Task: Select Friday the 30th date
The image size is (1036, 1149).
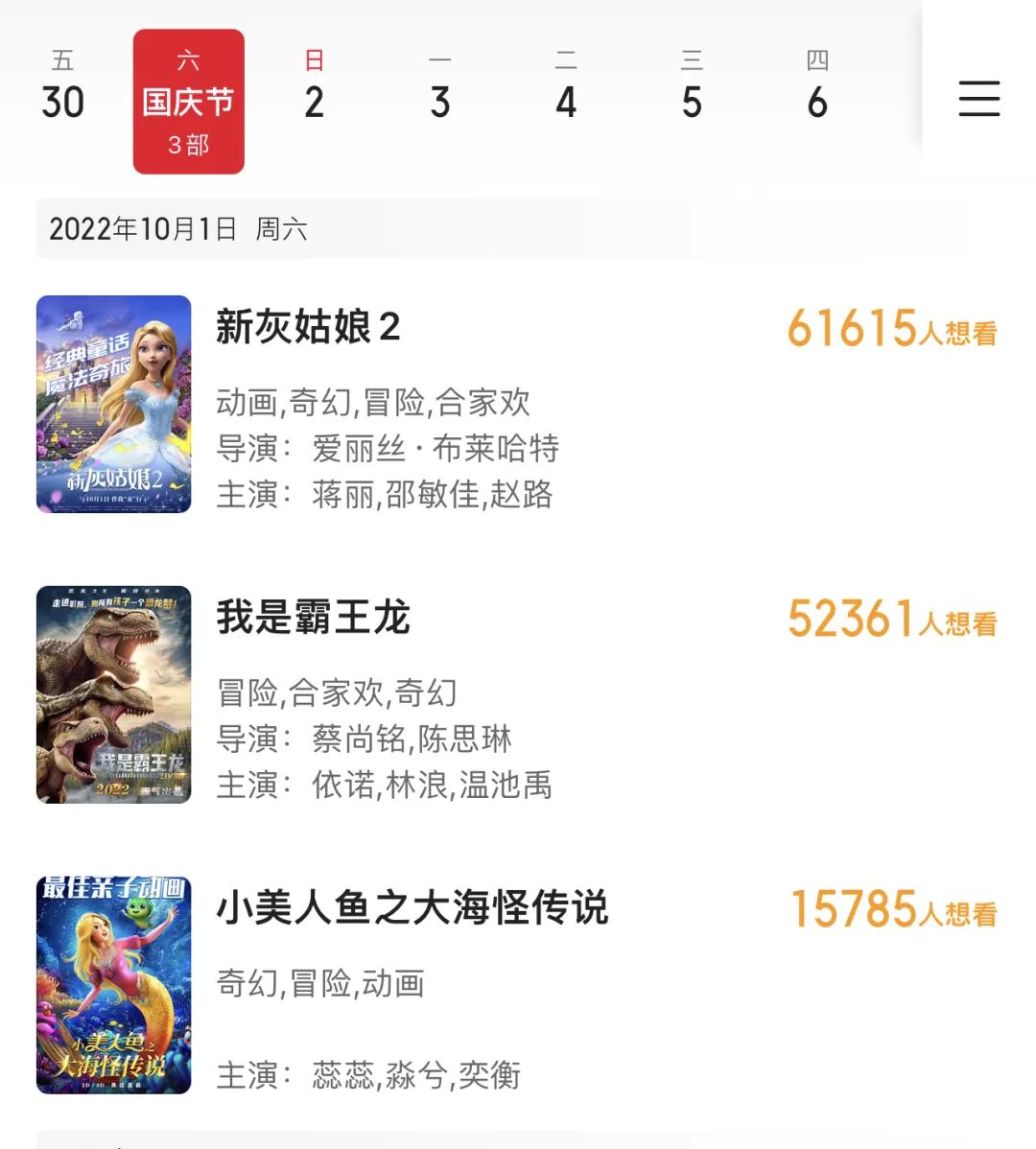Action: [63, 88]
